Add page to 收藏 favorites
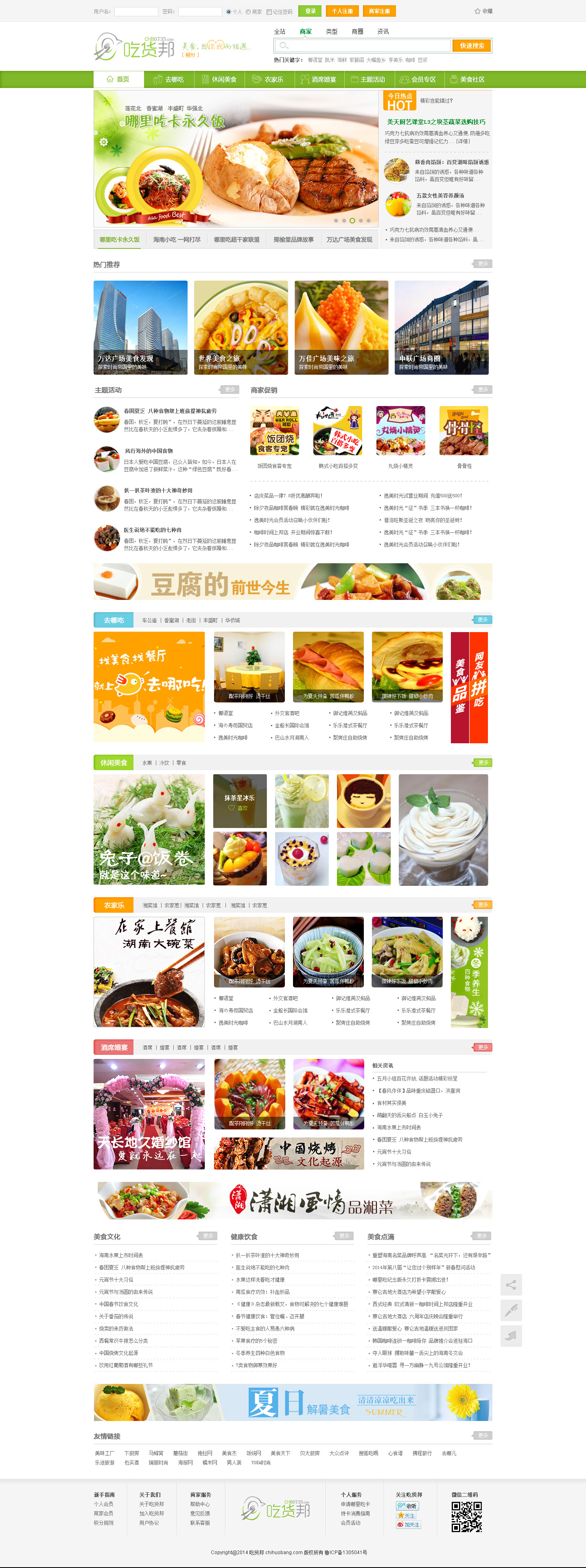The height and width of the screenshot is (1568, 586). pyautogui.click(x=484, y=11)
